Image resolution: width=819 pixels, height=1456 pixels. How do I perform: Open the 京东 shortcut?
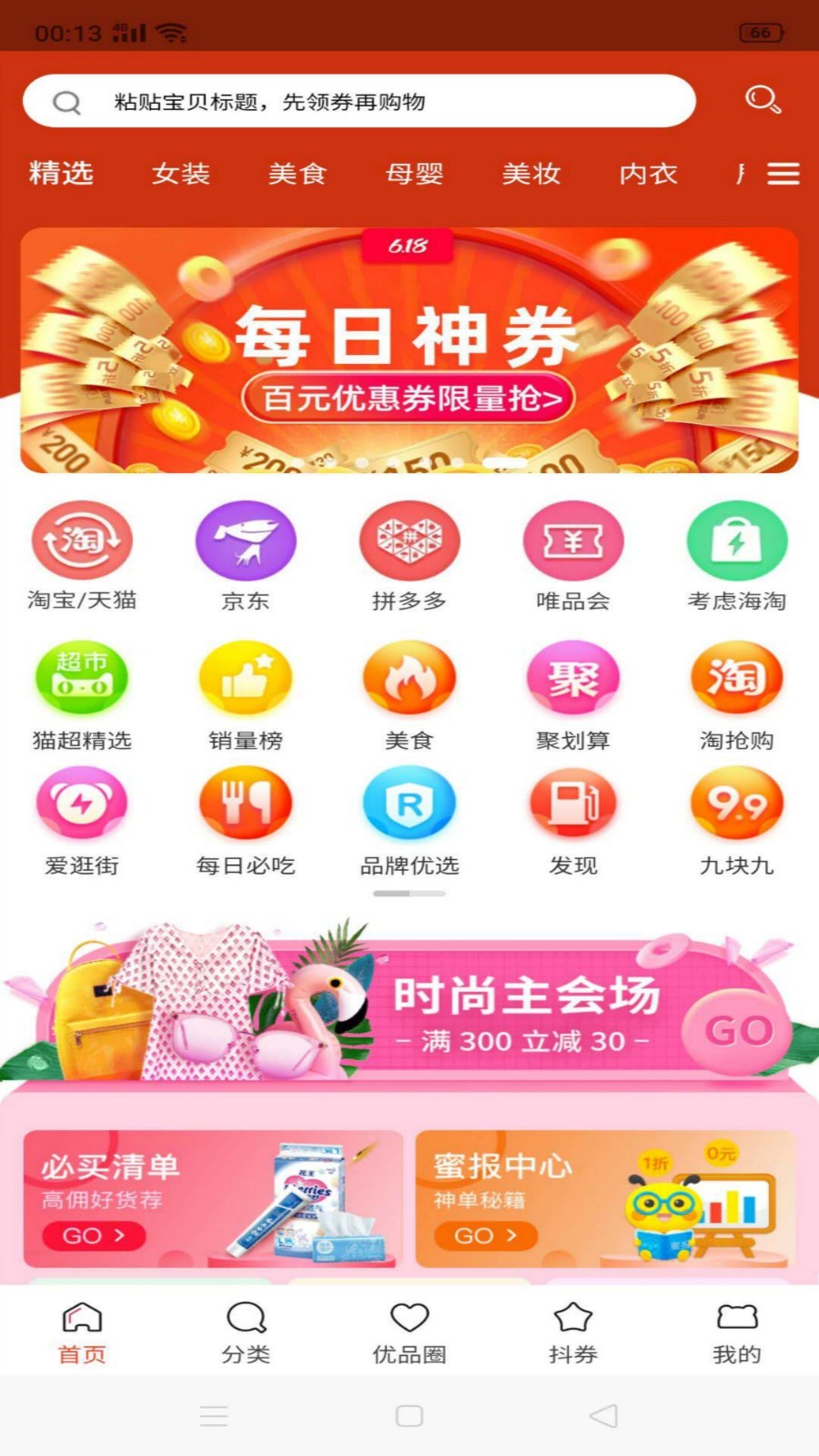click(x=246, y=557)
